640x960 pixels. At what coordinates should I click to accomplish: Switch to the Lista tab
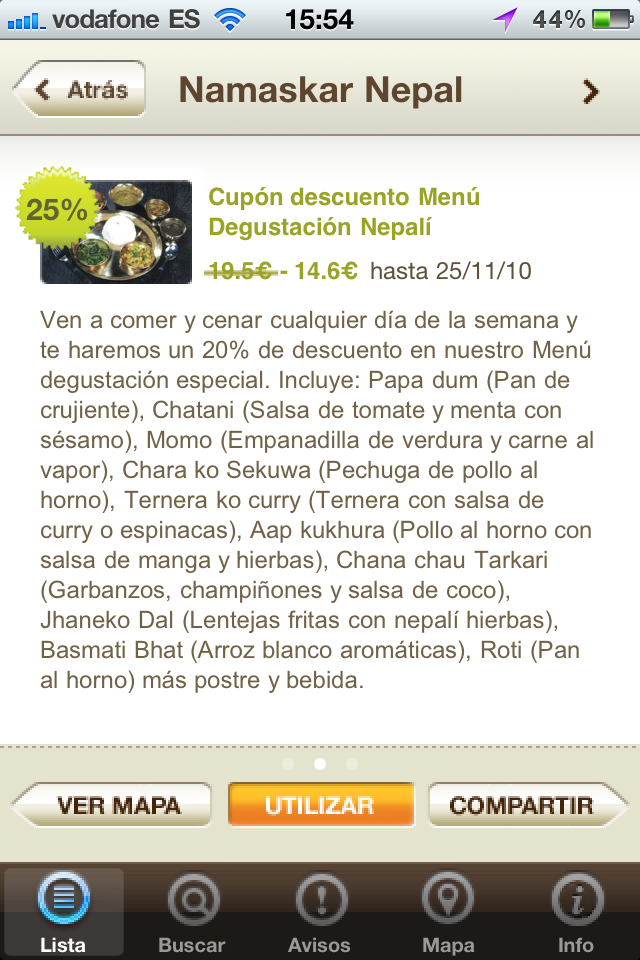(x=64, y=912)
